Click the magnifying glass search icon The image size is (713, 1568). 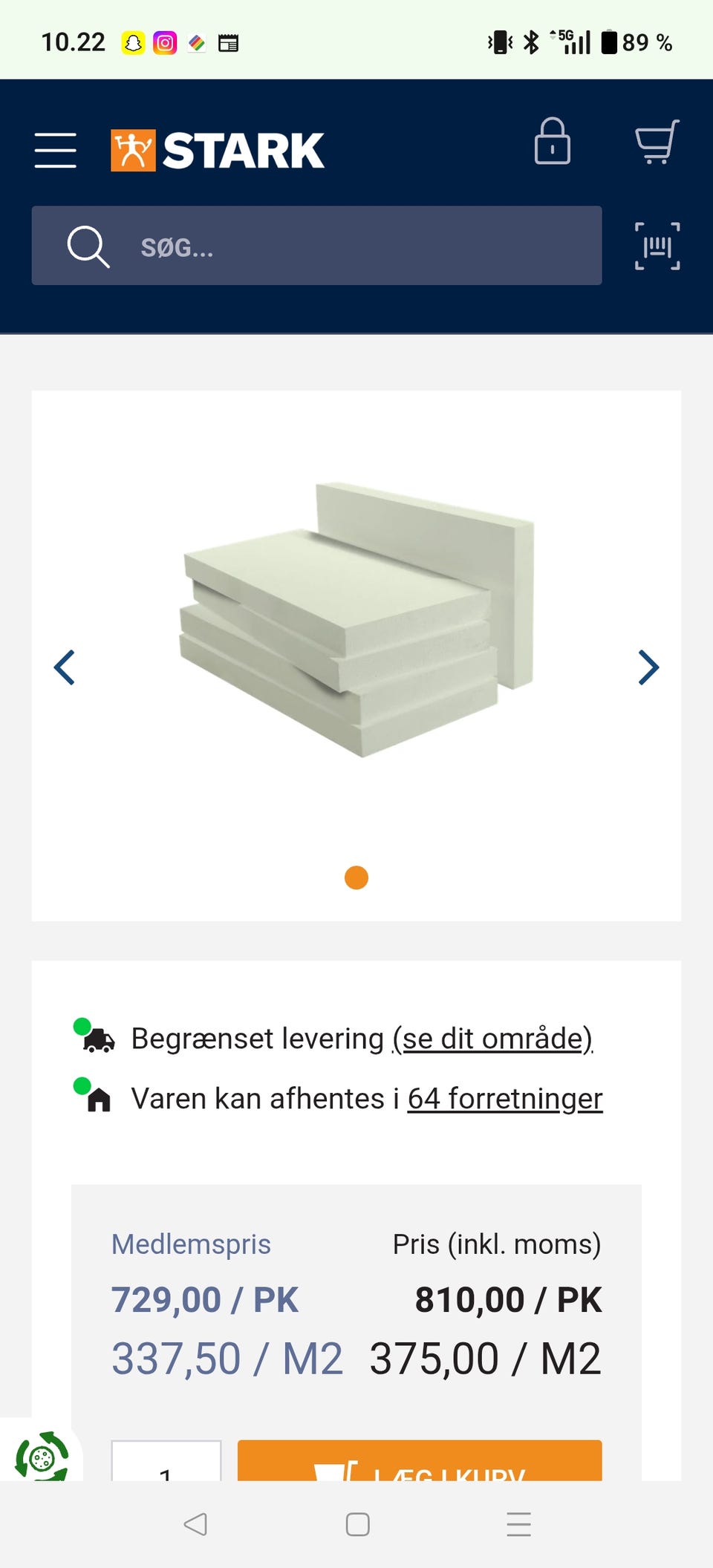click(x=87, y=246)
